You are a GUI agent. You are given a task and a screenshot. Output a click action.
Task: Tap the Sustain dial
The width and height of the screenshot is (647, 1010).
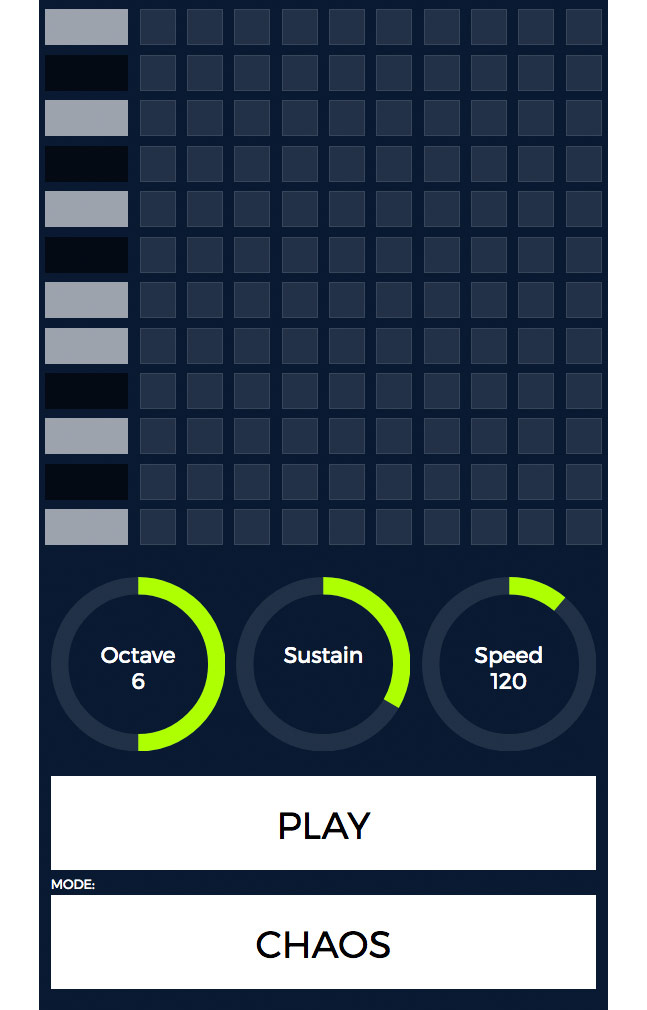(x=323, y=665)
